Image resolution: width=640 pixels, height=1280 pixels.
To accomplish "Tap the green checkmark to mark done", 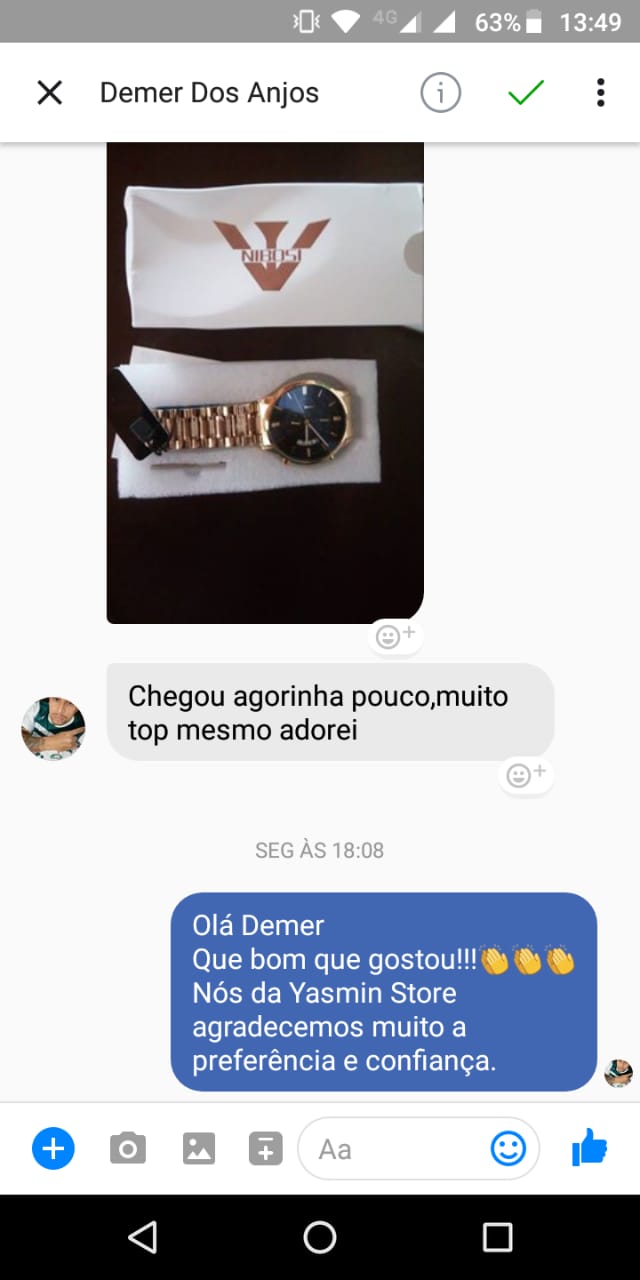I will coord(525,93).
